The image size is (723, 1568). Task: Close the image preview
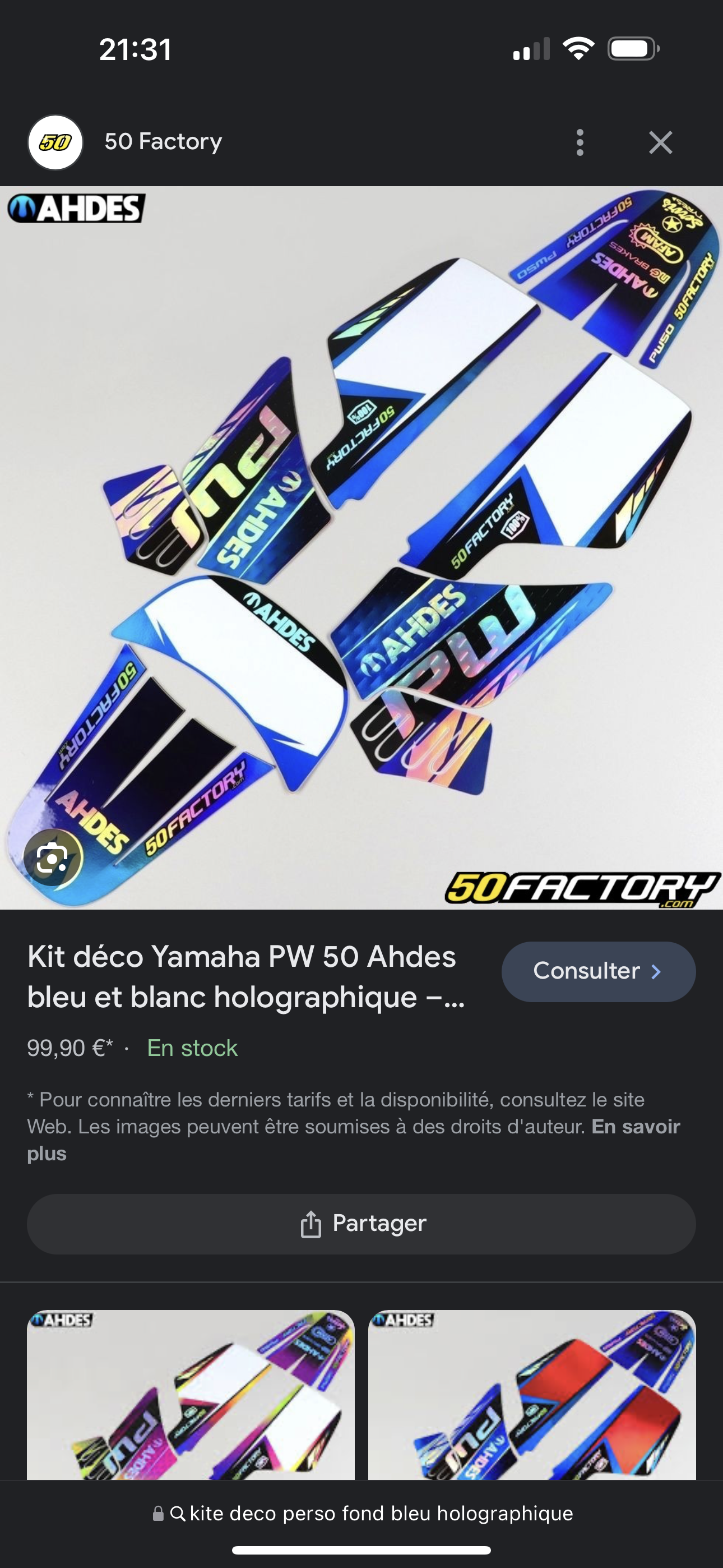click(660, 142)
